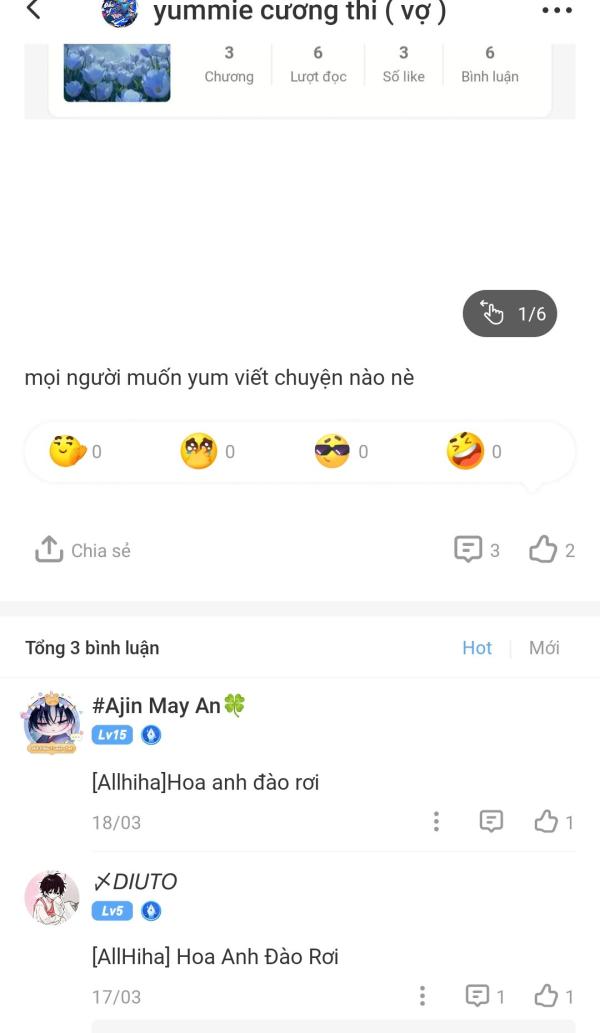React with the sunglasses emoji
Screen dimensions: 600x1033
333,452
